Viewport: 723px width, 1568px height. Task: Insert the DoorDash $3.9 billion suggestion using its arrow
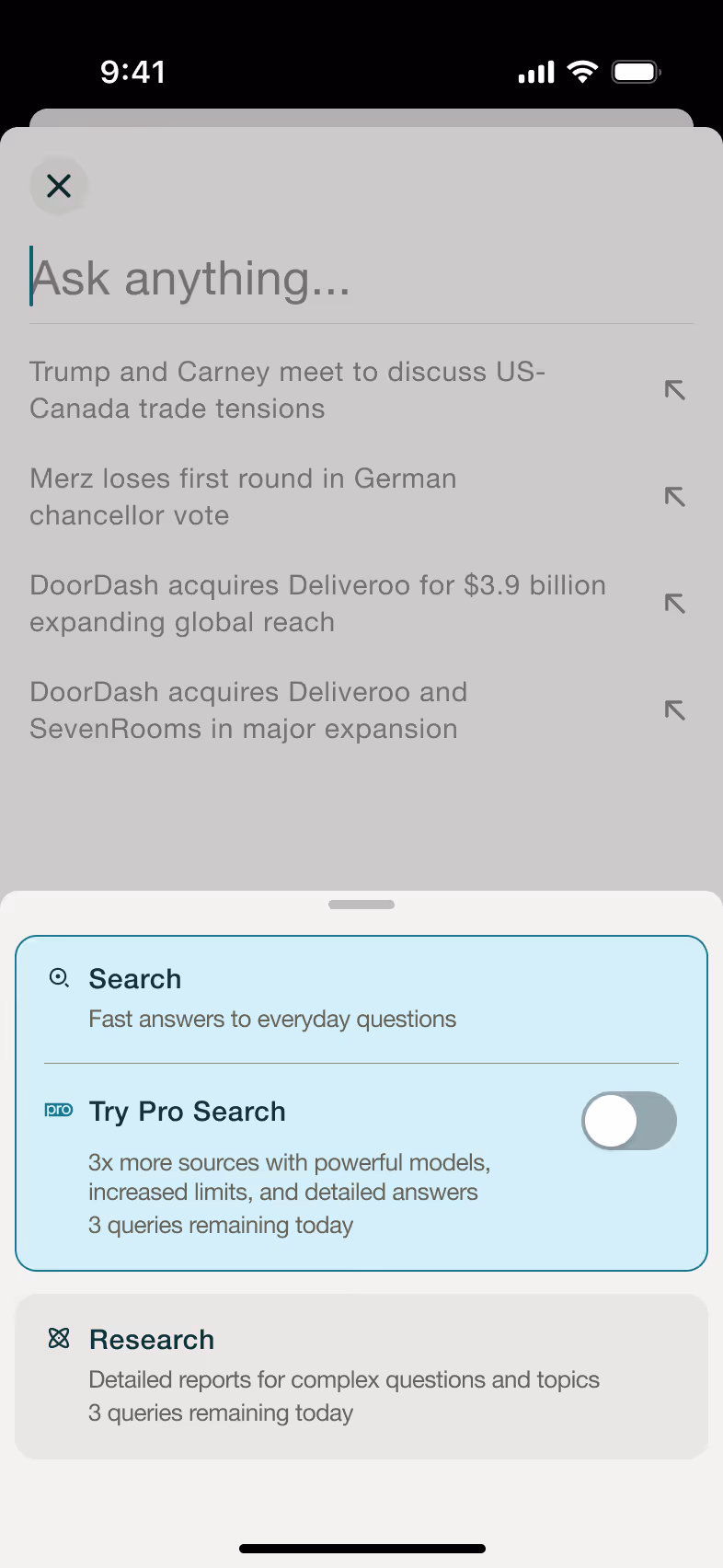coord(675,604)
